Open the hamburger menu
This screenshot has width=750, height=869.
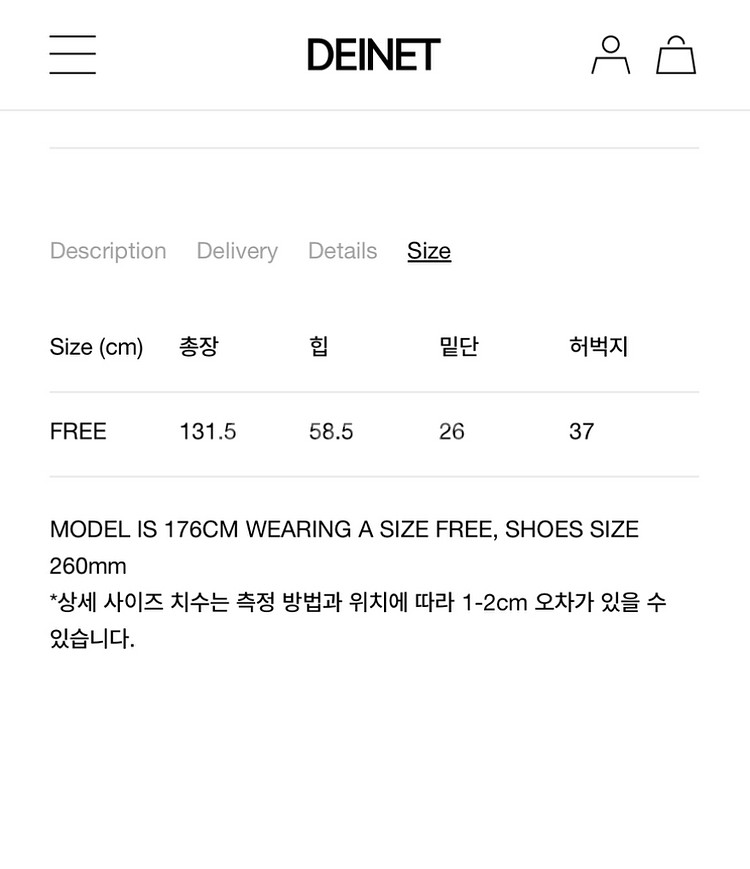(x=73, y=55)
